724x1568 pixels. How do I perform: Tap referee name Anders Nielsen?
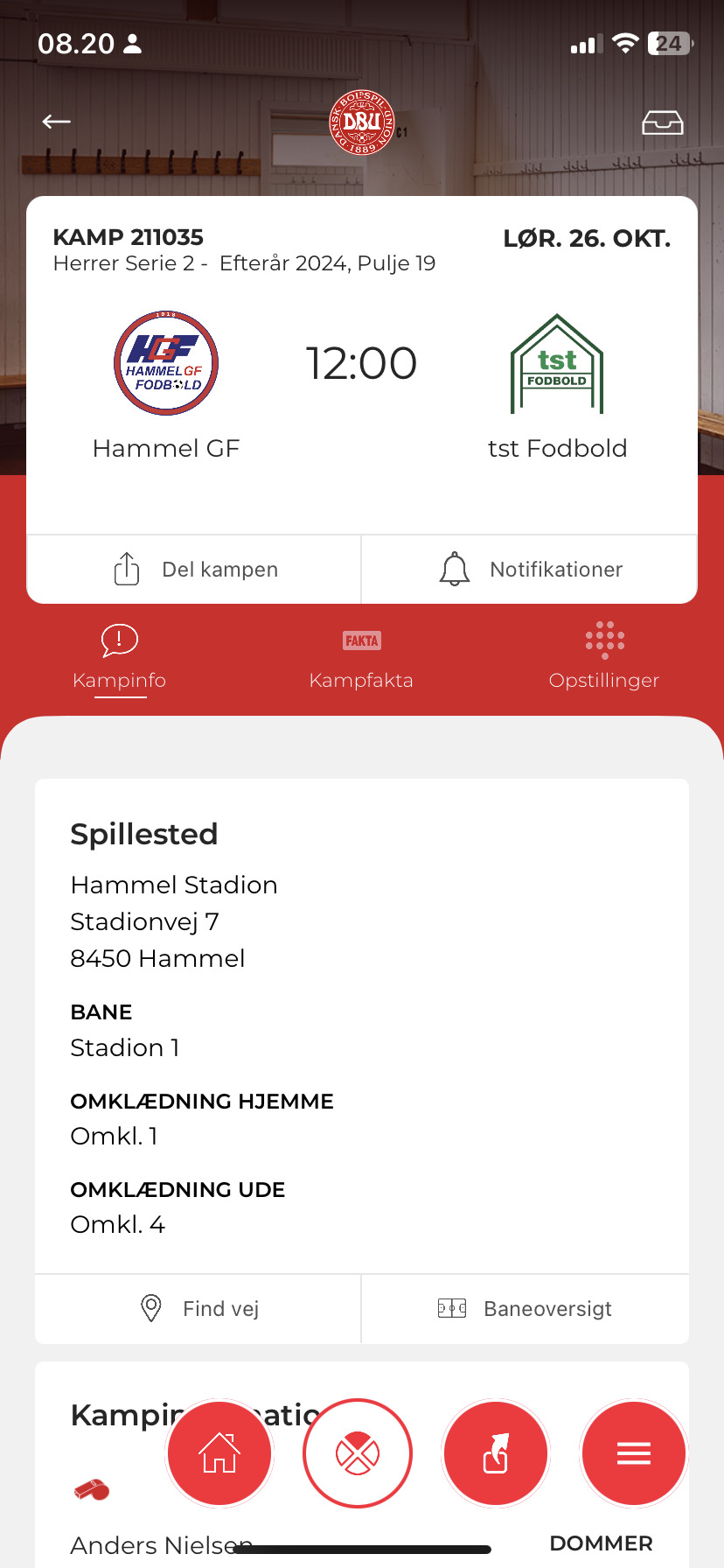pyautogui.click(x=160, y=1545)
